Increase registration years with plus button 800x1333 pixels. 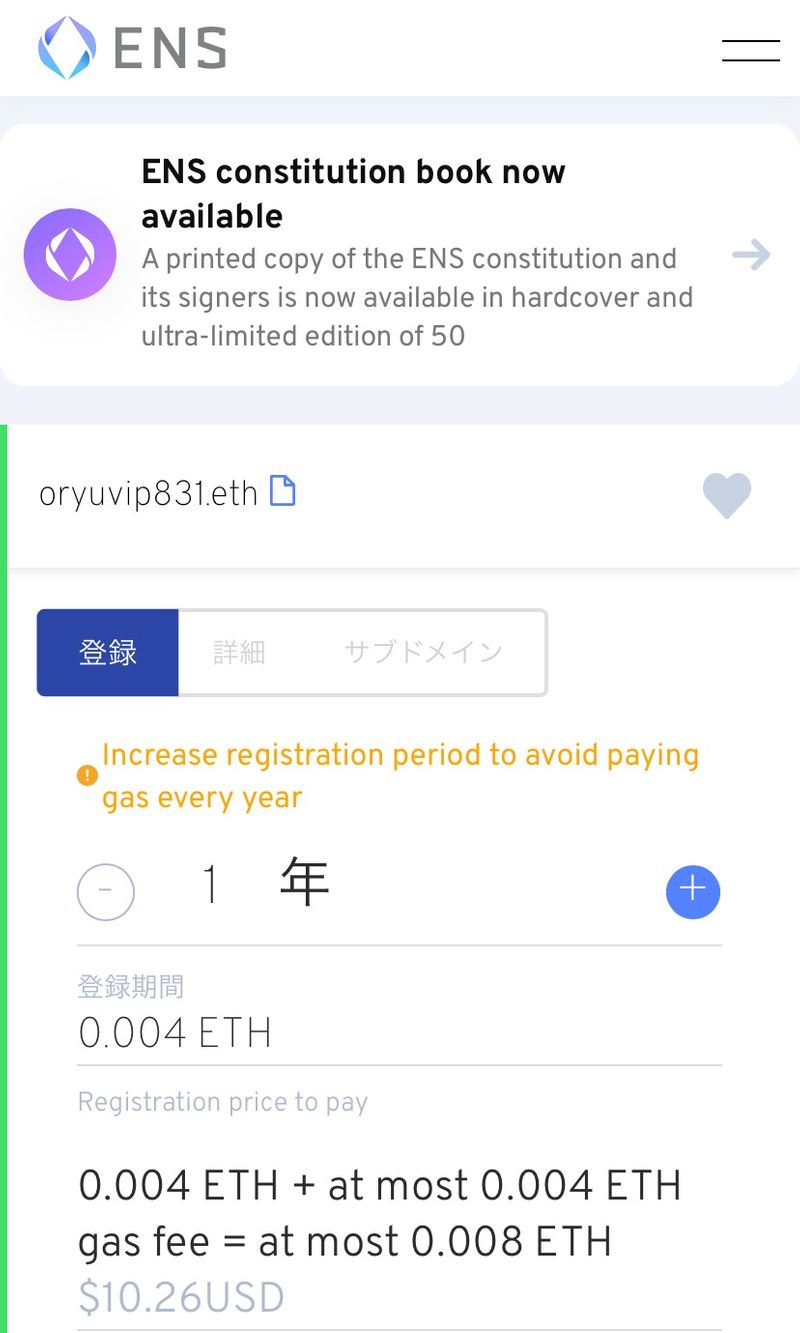[x=693, y=891]
